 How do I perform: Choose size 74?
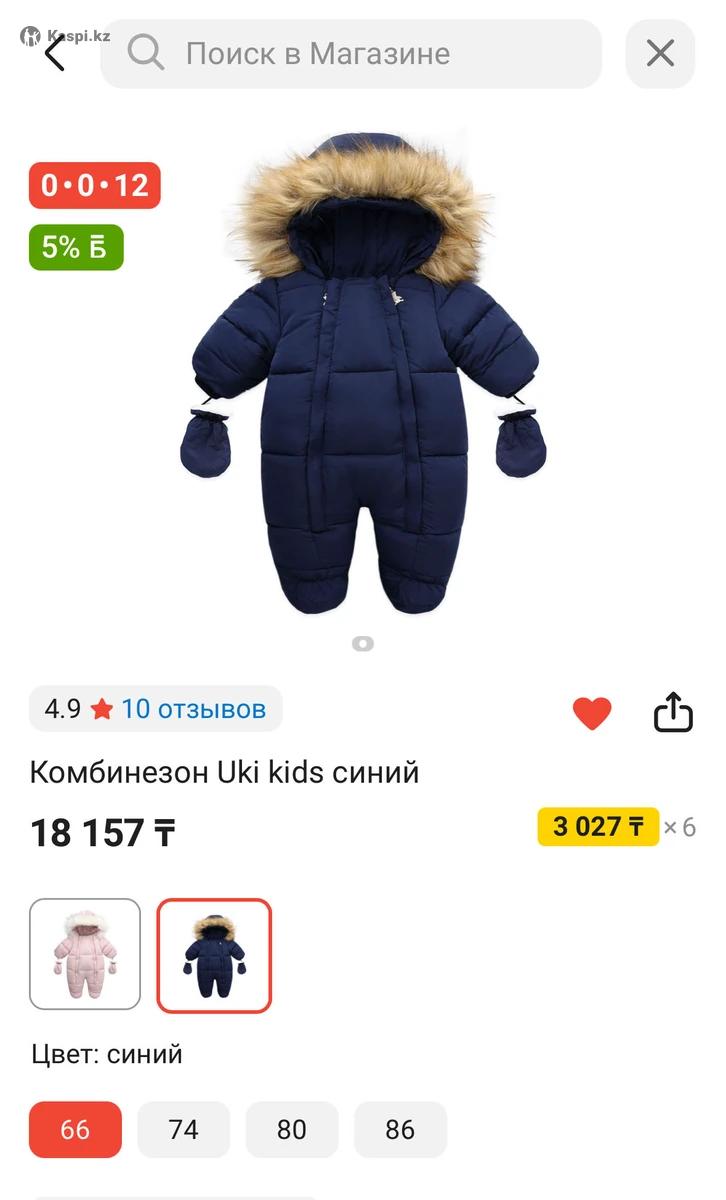(183, 1129)
